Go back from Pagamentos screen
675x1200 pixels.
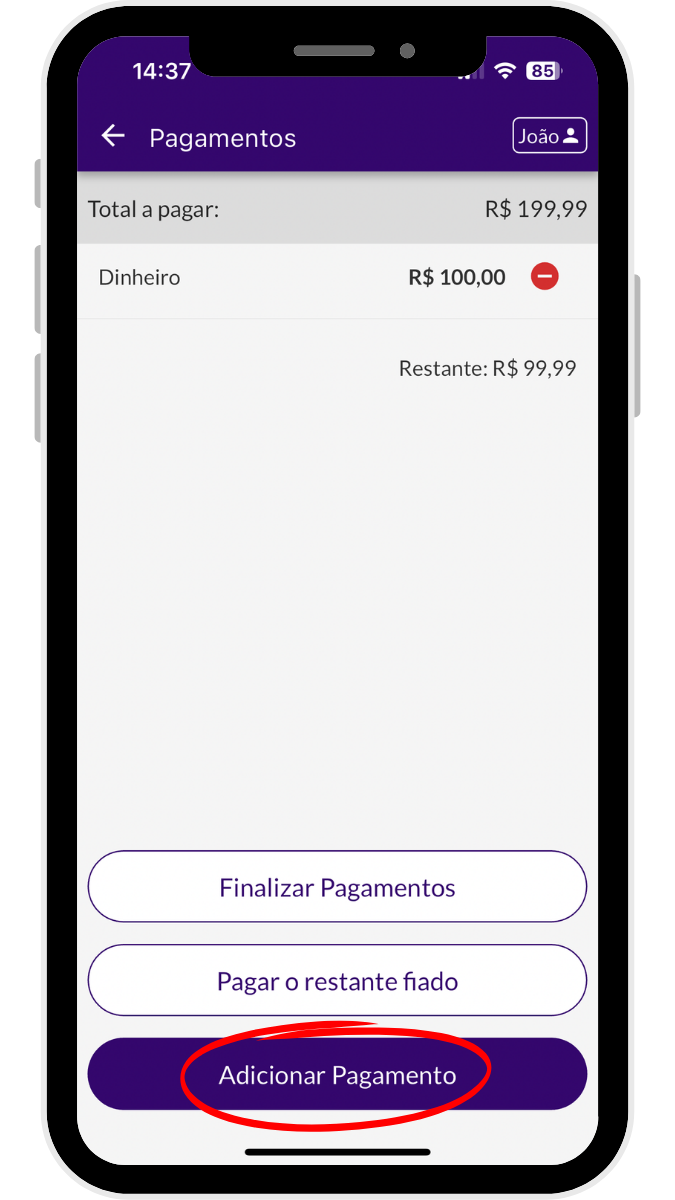point(113,137)
